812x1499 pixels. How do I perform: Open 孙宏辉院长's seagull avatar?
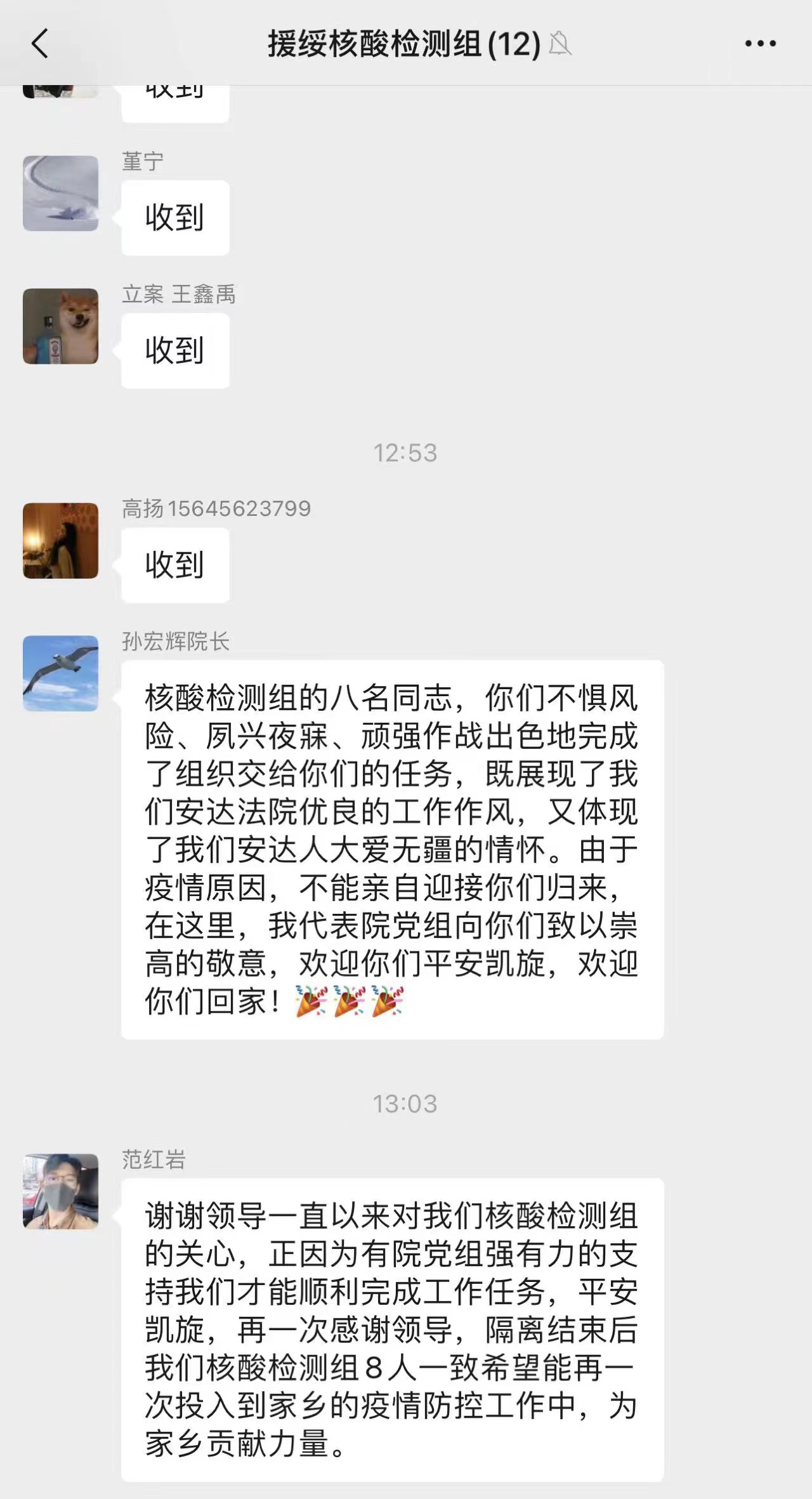61,673
